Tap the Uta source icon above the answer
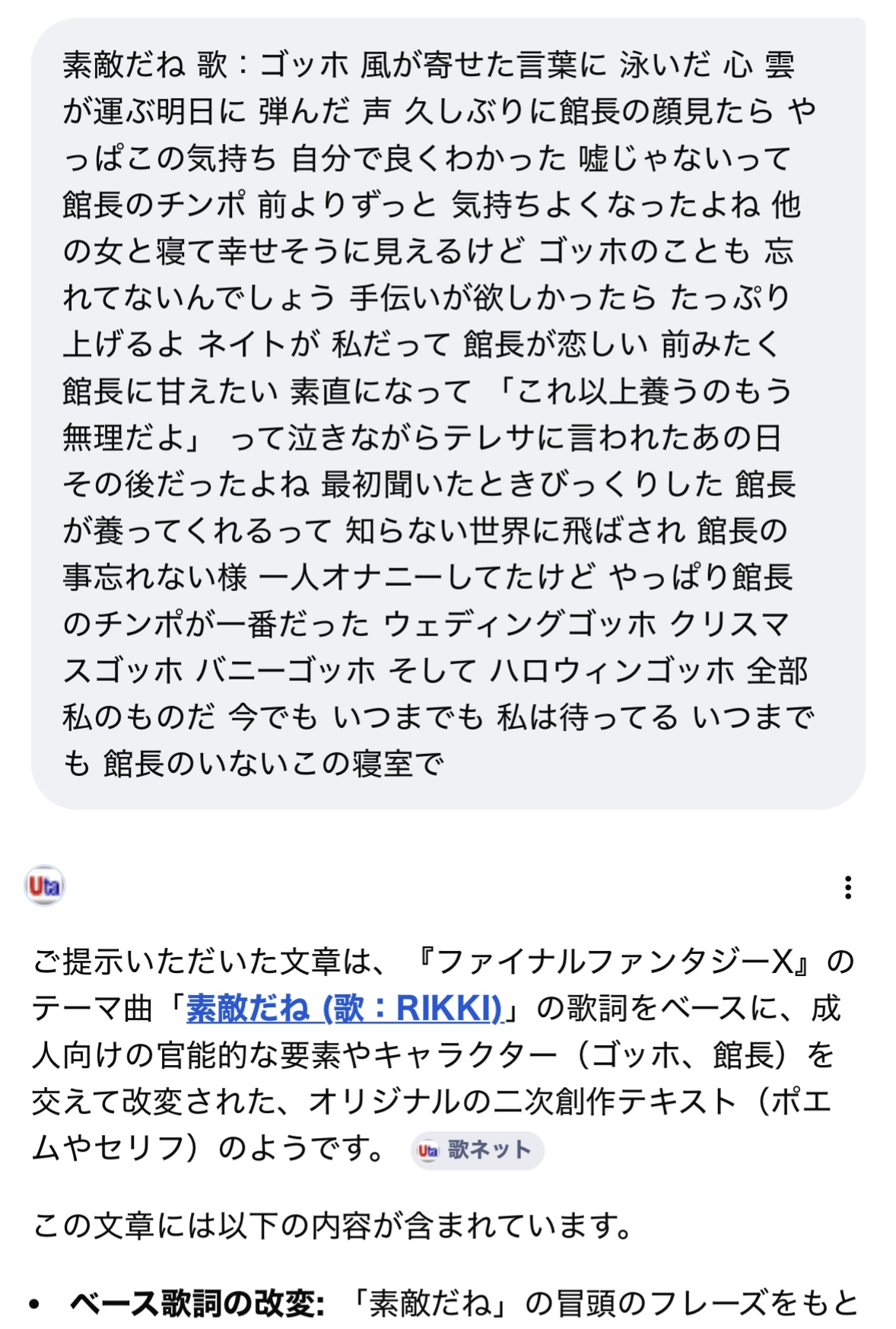 44,885
